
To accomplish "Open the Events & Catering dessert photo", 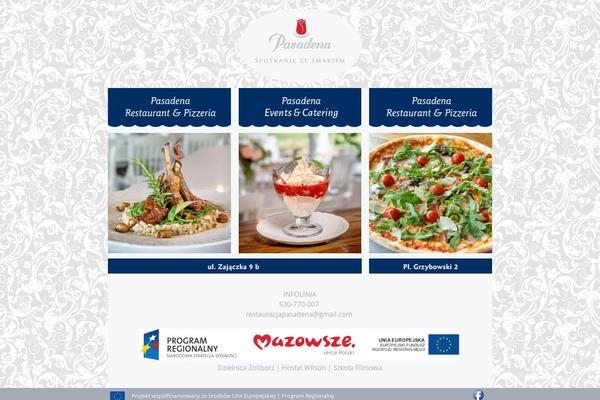I will point(299,192).
